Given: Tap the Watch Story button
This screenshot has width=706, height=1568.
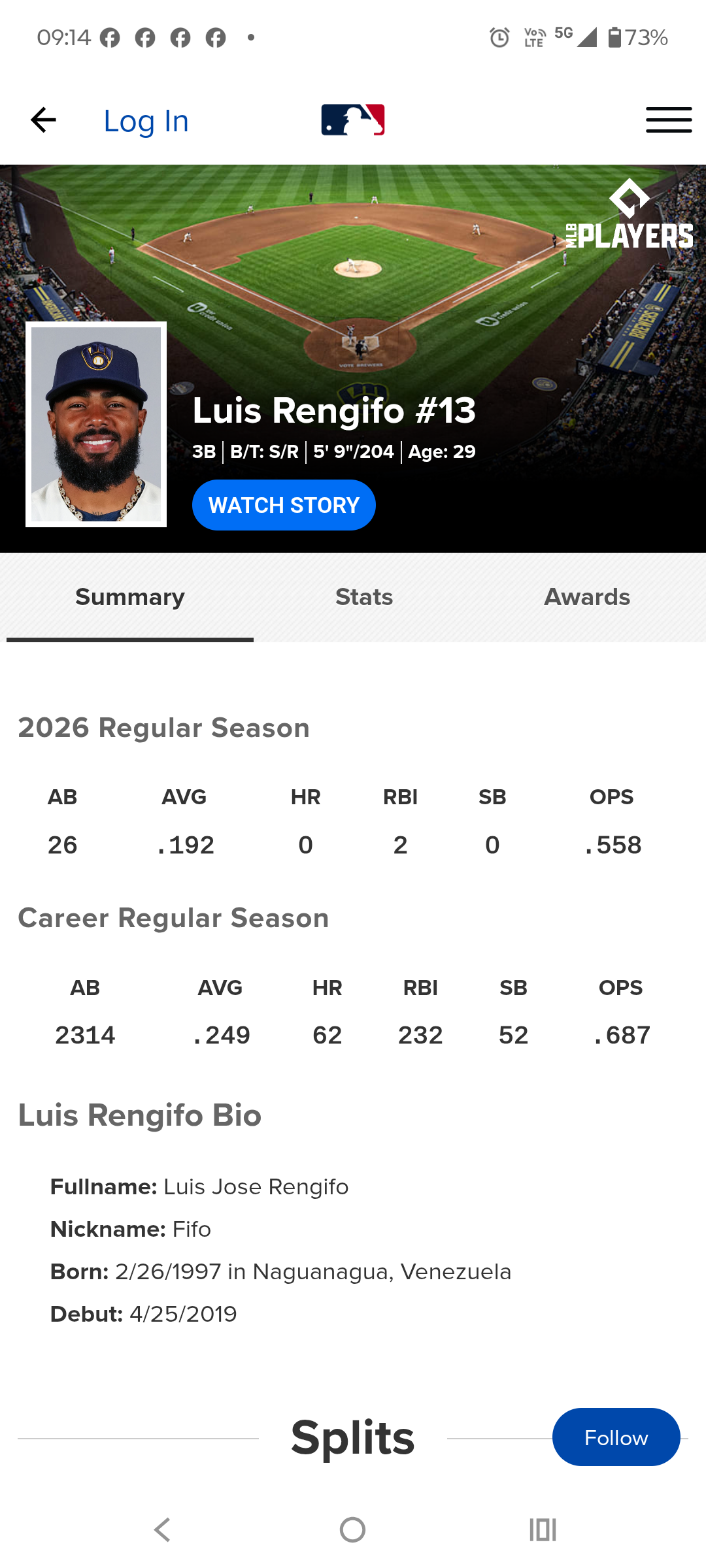Looking at the screenshot, I should 284,505.
